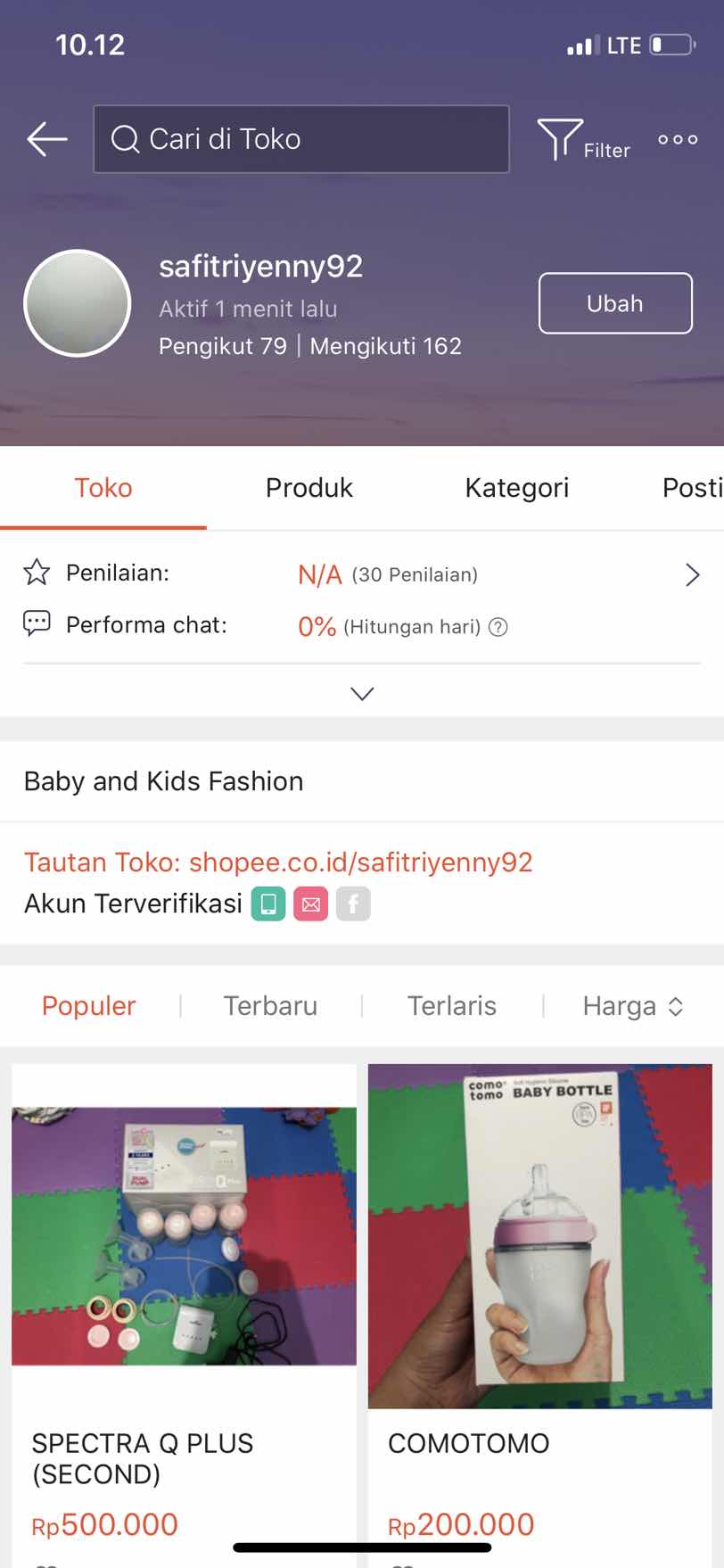Click the phone verification icon

coord(267,904)
